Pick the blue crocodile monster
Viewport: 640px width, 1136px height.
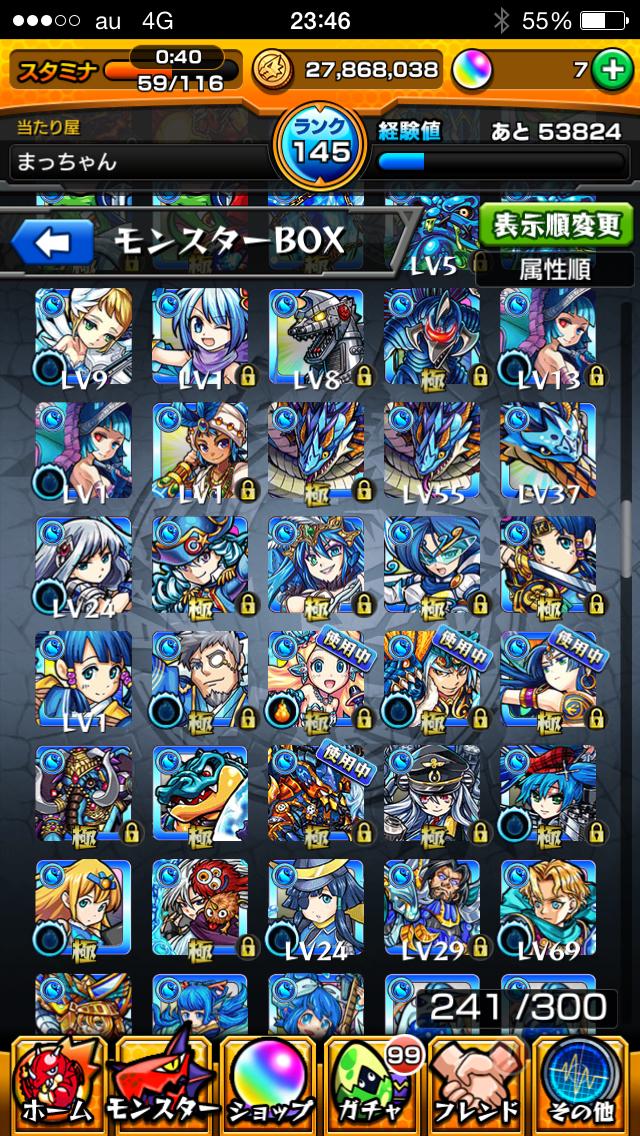[200, 794]
